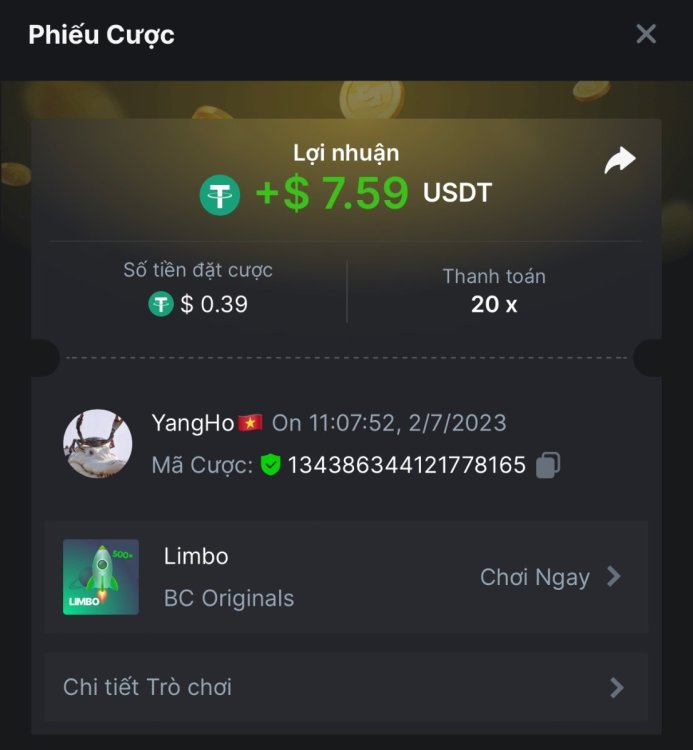This screenshot has height=750, width=693.
Task: Share this bet slip
Action: coord(620,160)
